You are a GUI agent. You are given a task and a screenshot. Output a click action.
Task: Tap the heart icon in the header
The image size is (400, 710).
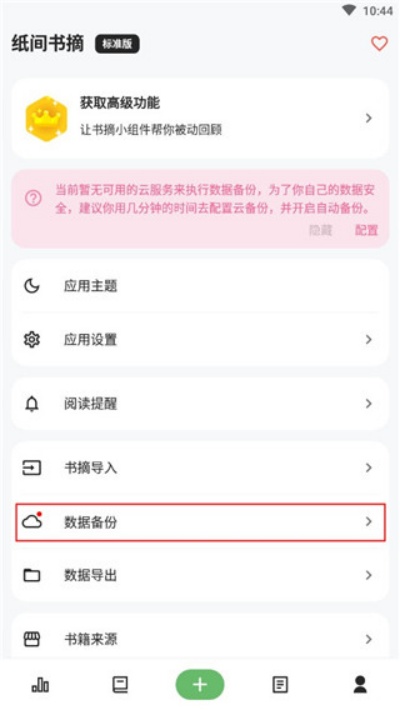379,44
